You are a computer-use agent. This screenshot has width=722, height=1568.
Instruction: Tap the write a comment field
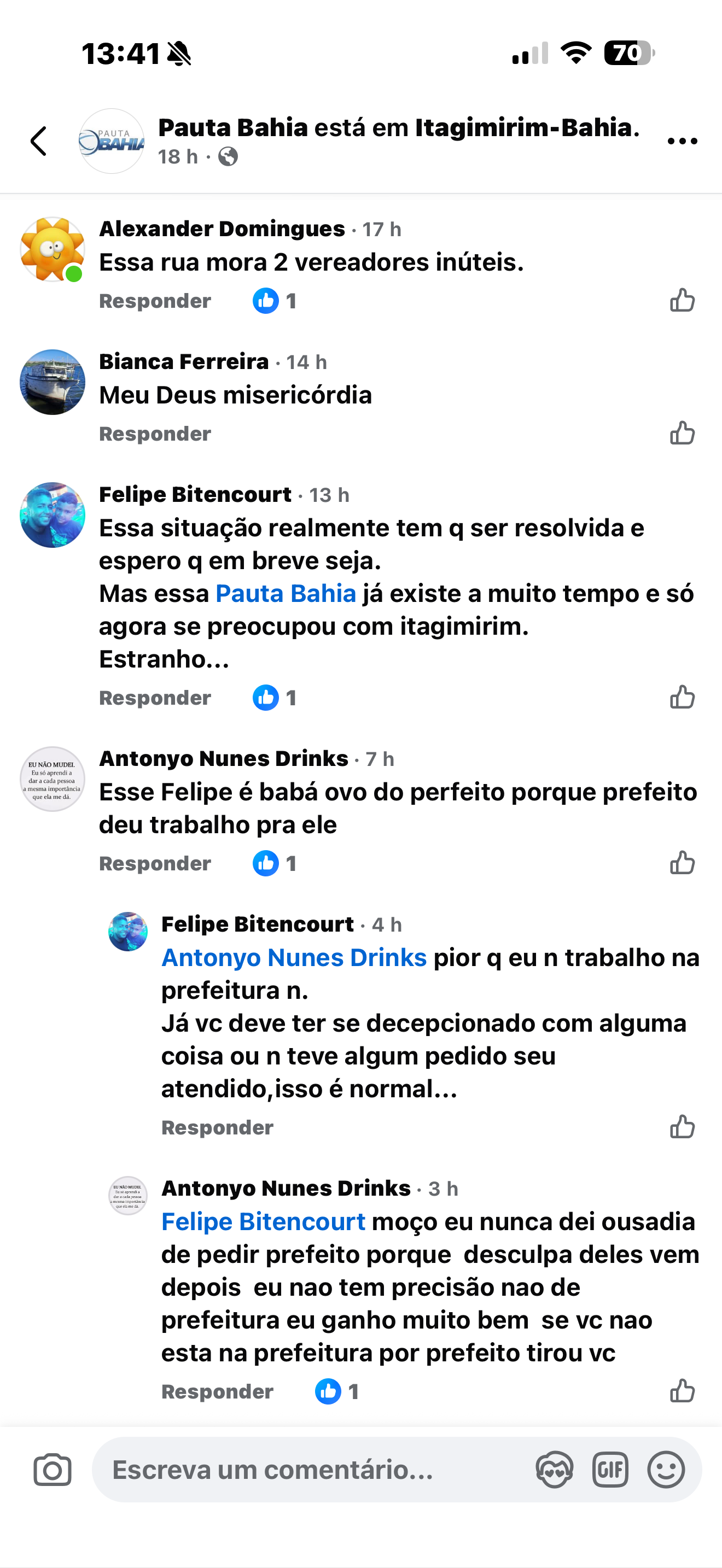304,1470
